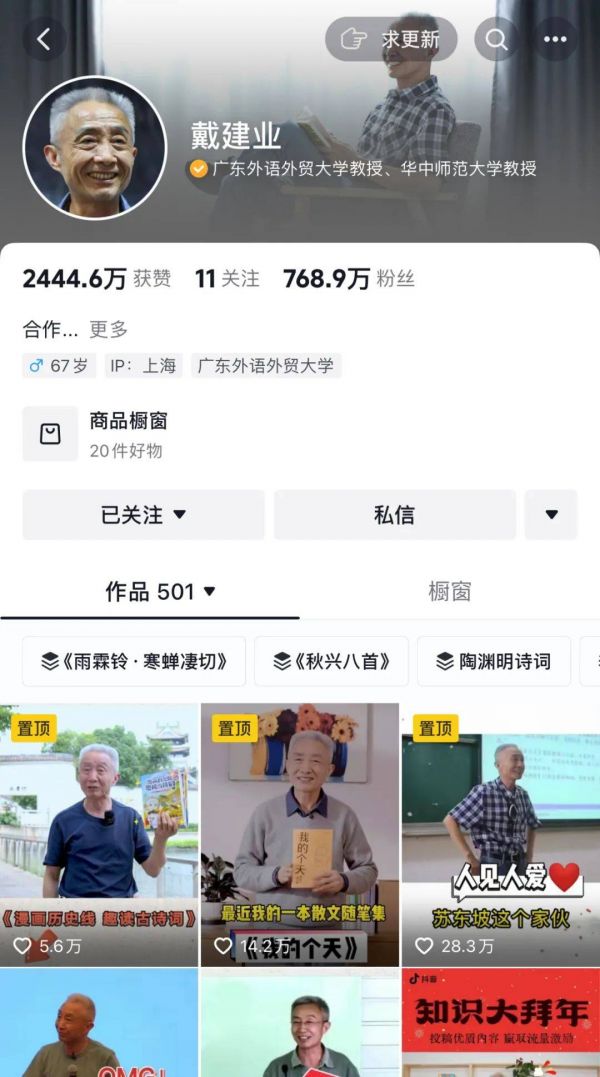Open the three-dot overflow menu
The height and width of the screenshot is (1077, 600).
coord(555,39)
